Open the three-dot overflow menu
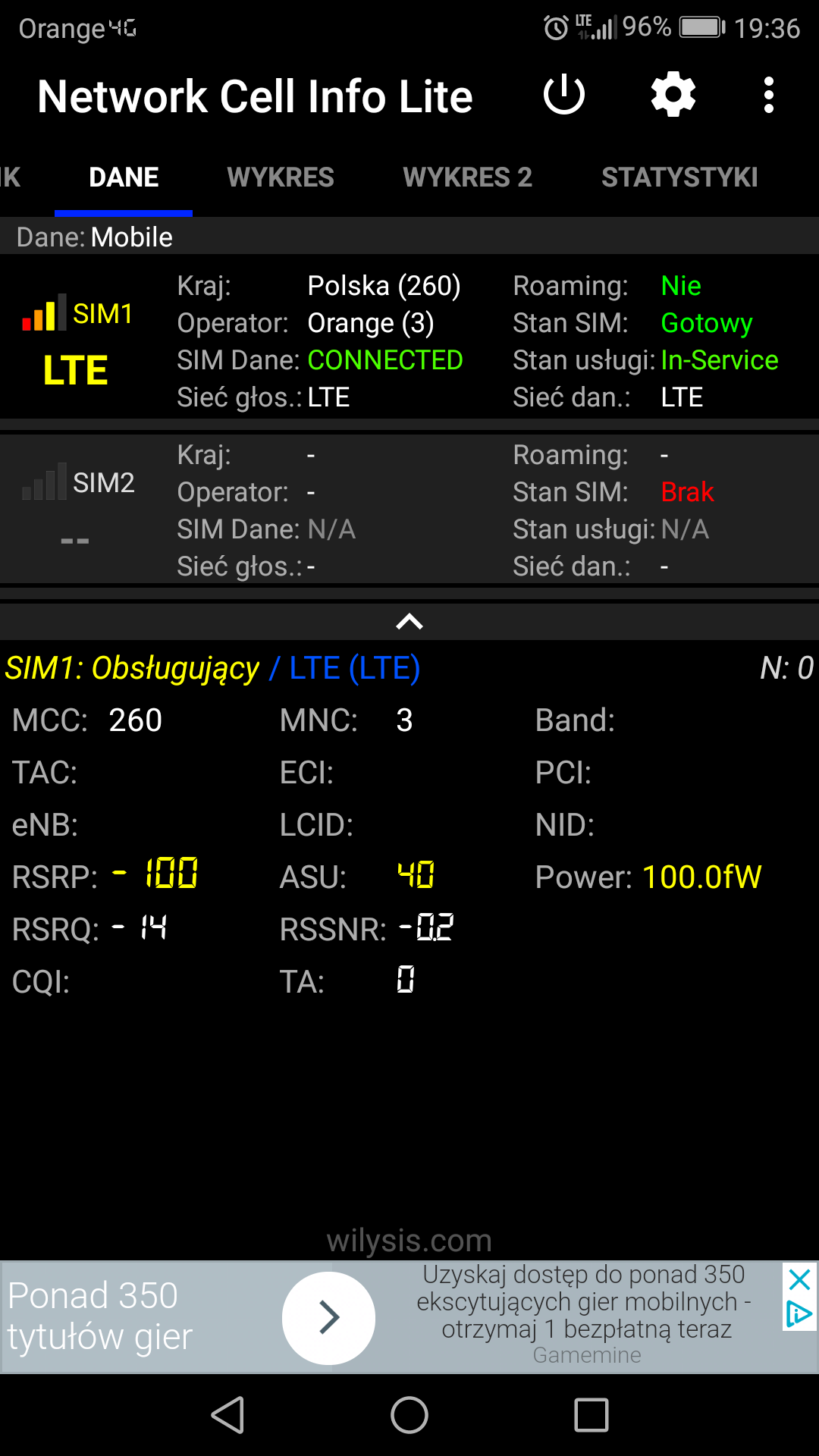The image size is (819, 1456). tap(769, 96)
